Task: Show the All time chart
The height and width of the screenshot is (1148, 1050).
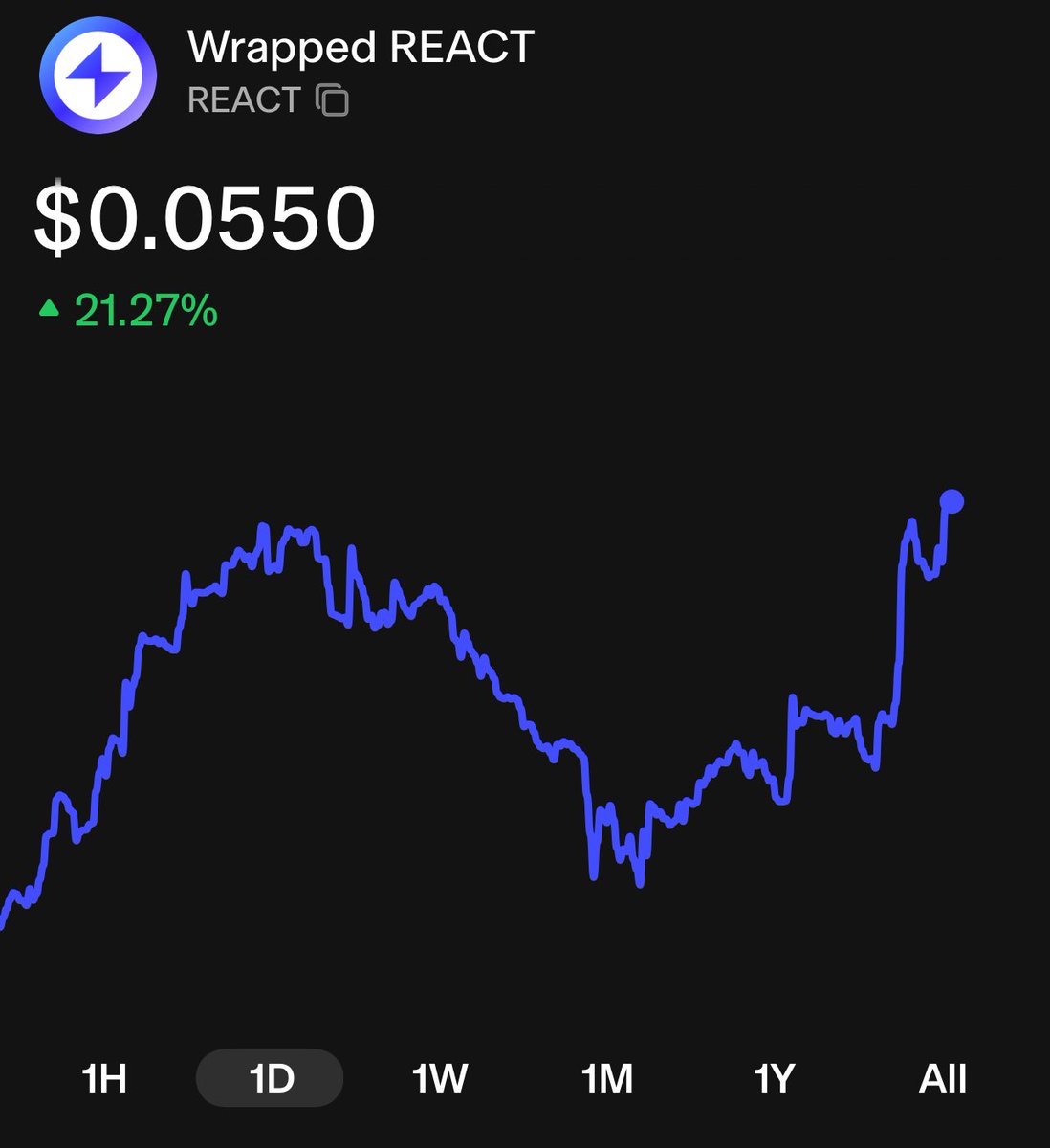Action: point(942,1078)
